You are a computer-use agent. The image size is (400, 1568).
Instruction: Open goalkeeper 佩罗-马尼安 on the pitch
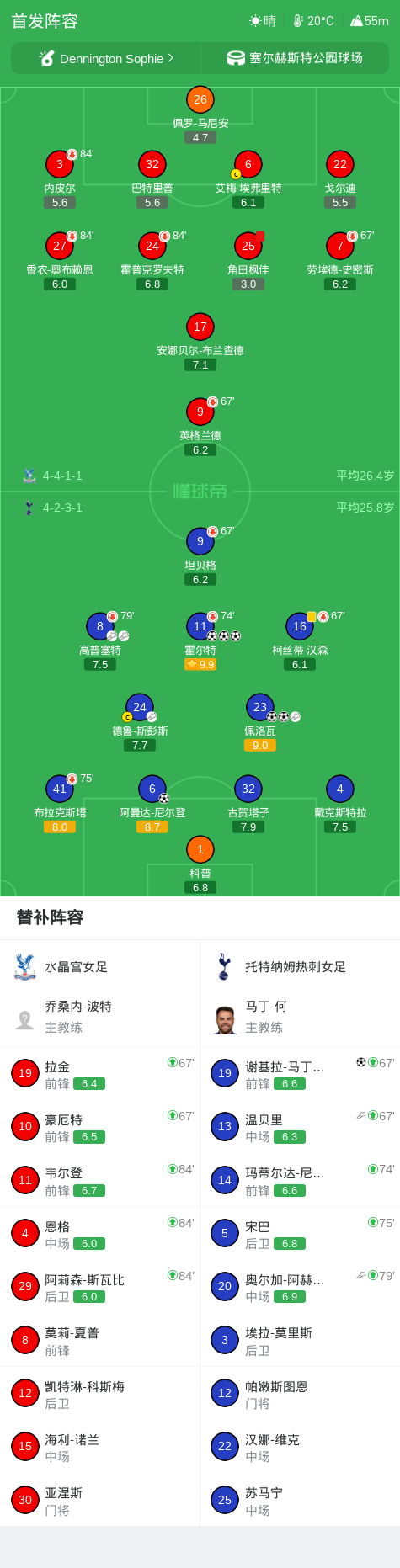(200, 114)
